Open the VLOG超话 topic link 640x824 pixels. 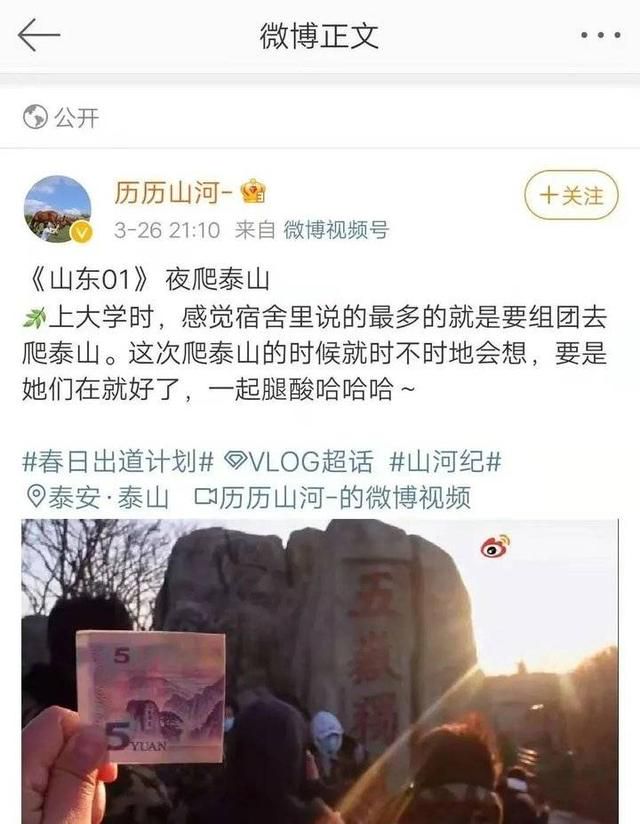(x=299, y=461)
